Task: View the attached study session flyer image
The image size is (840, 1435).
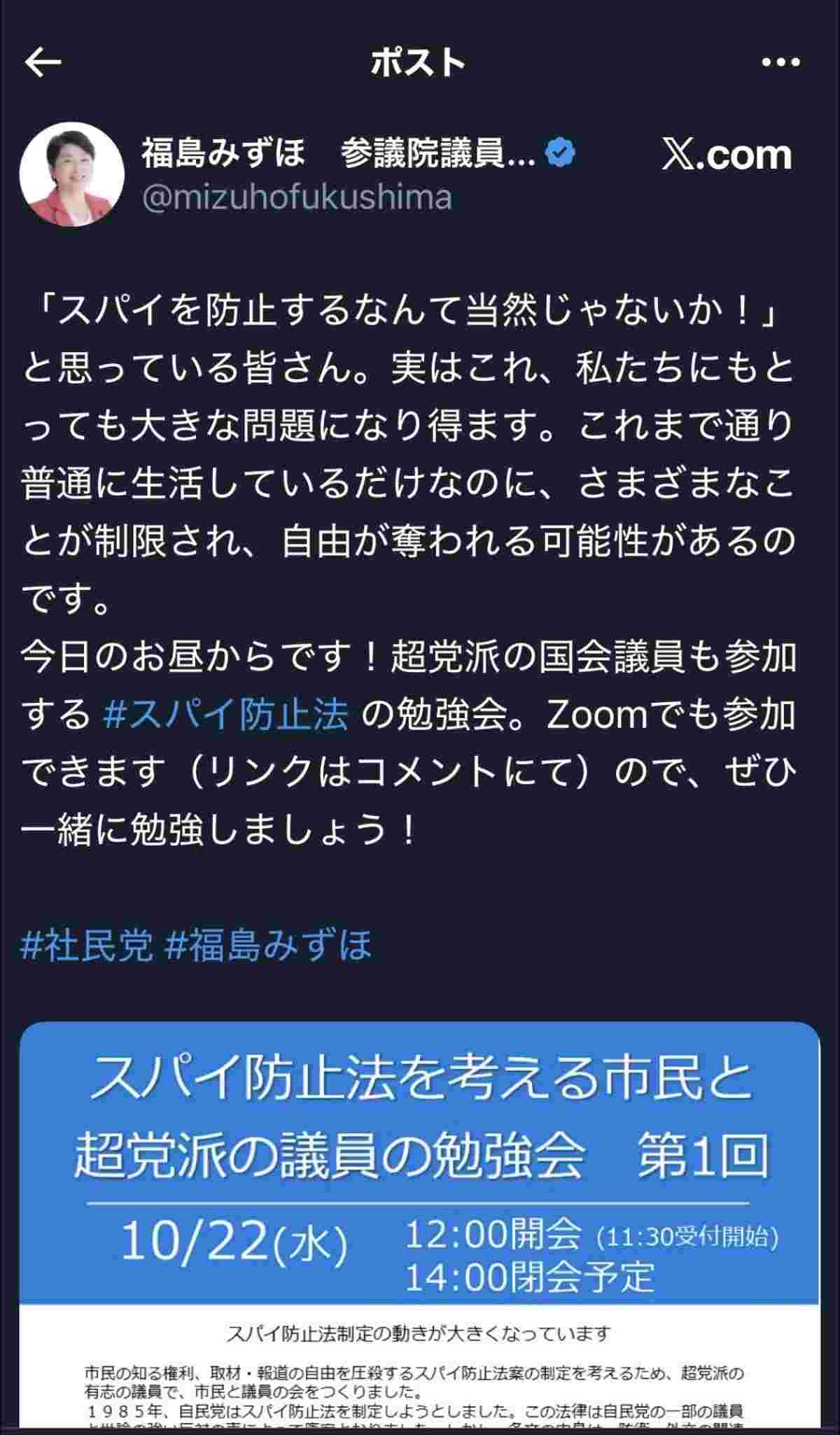Action: 420,1225
